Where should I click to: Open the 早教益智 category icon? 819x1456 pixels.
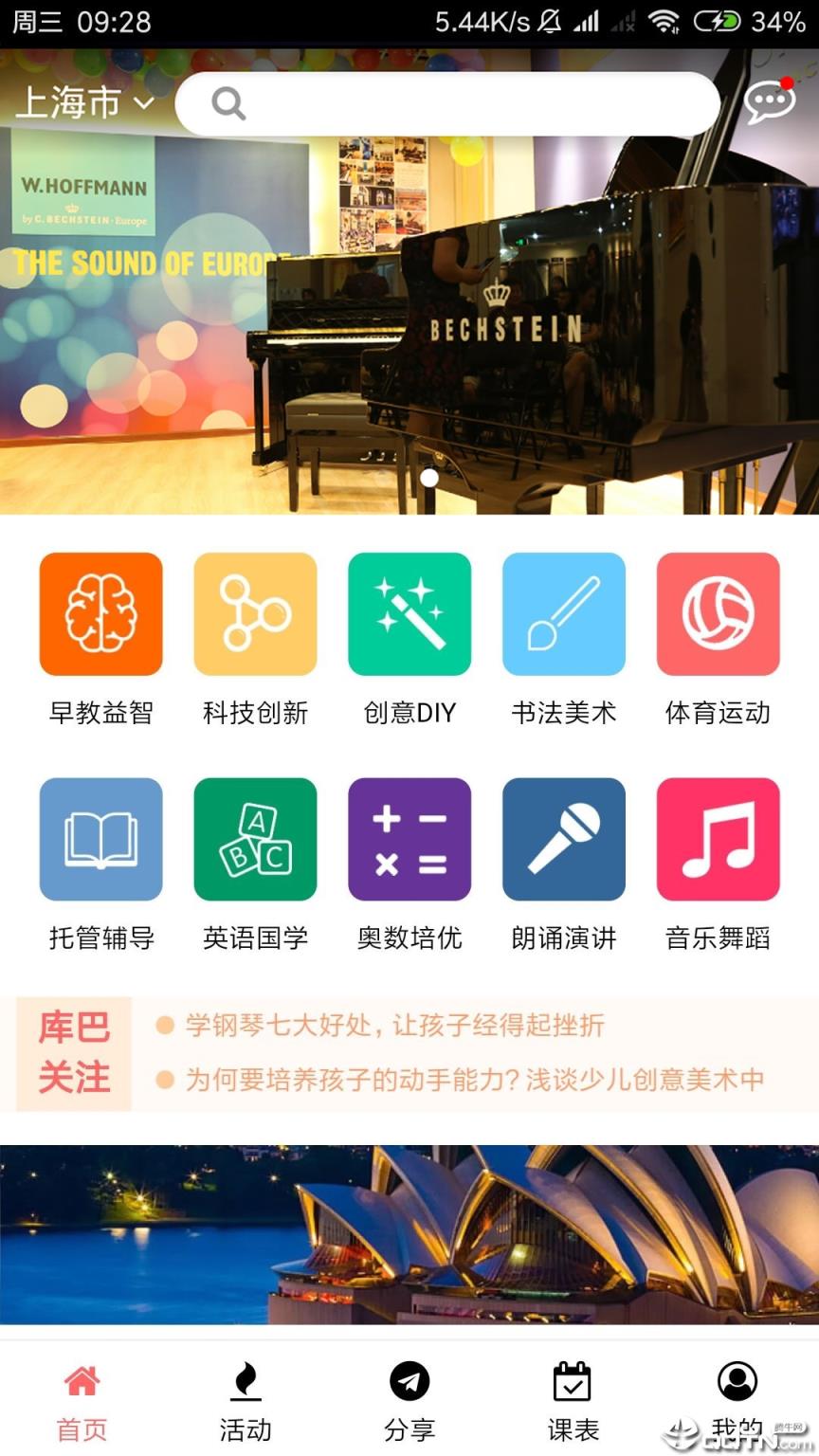click(101, 613)
